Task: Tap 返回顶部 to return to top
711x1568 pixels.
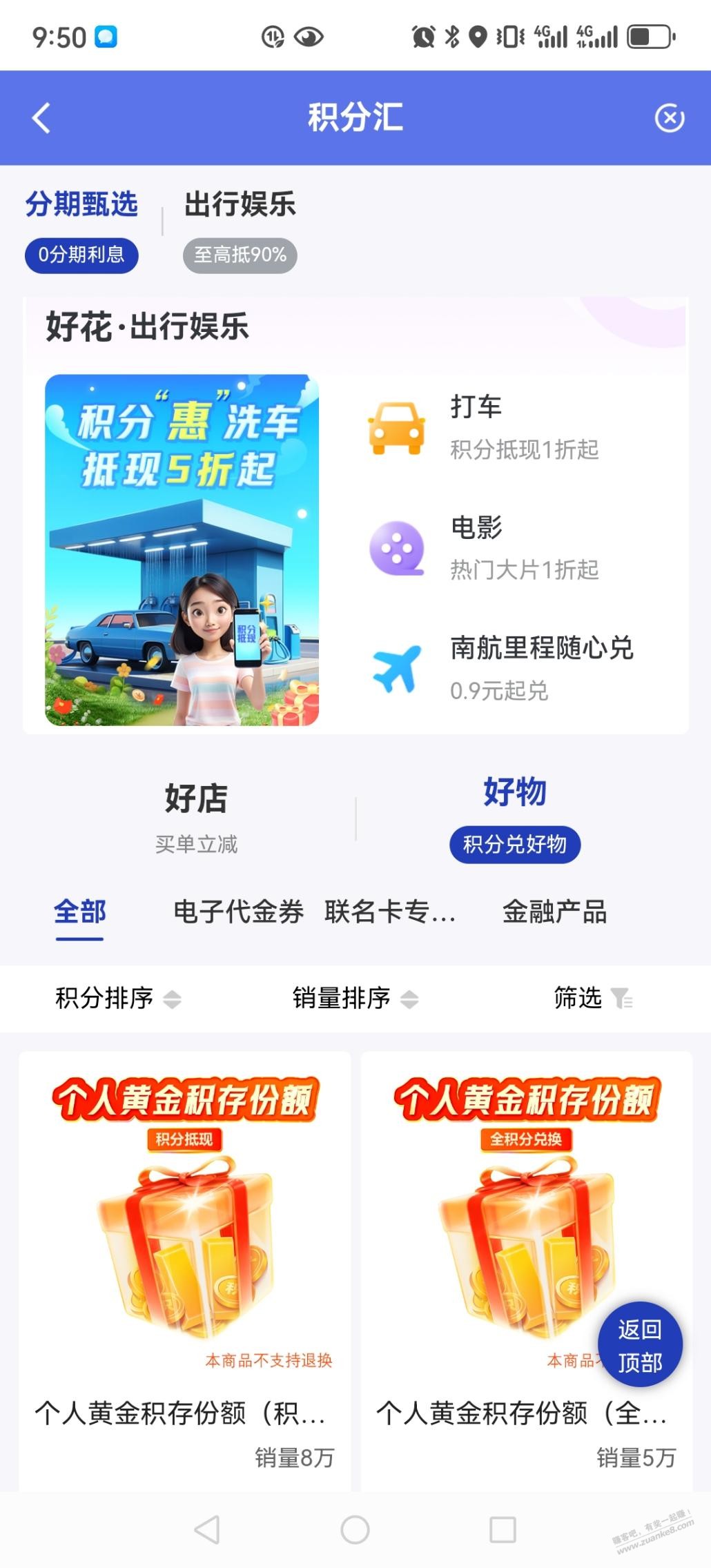Action: pyautogui.click(x=640, y=1345)
